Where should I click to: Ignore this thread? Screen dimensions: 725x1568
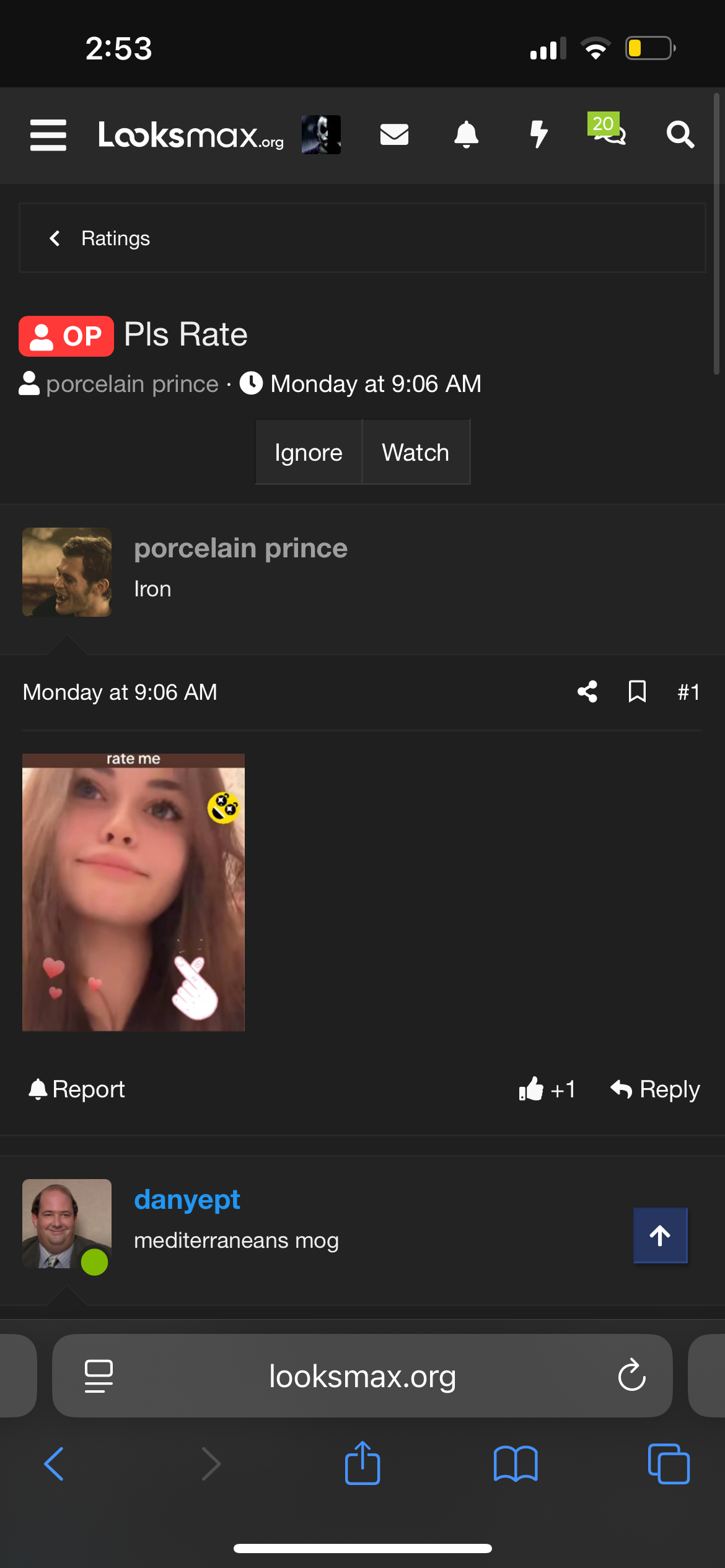click(309, 453)
